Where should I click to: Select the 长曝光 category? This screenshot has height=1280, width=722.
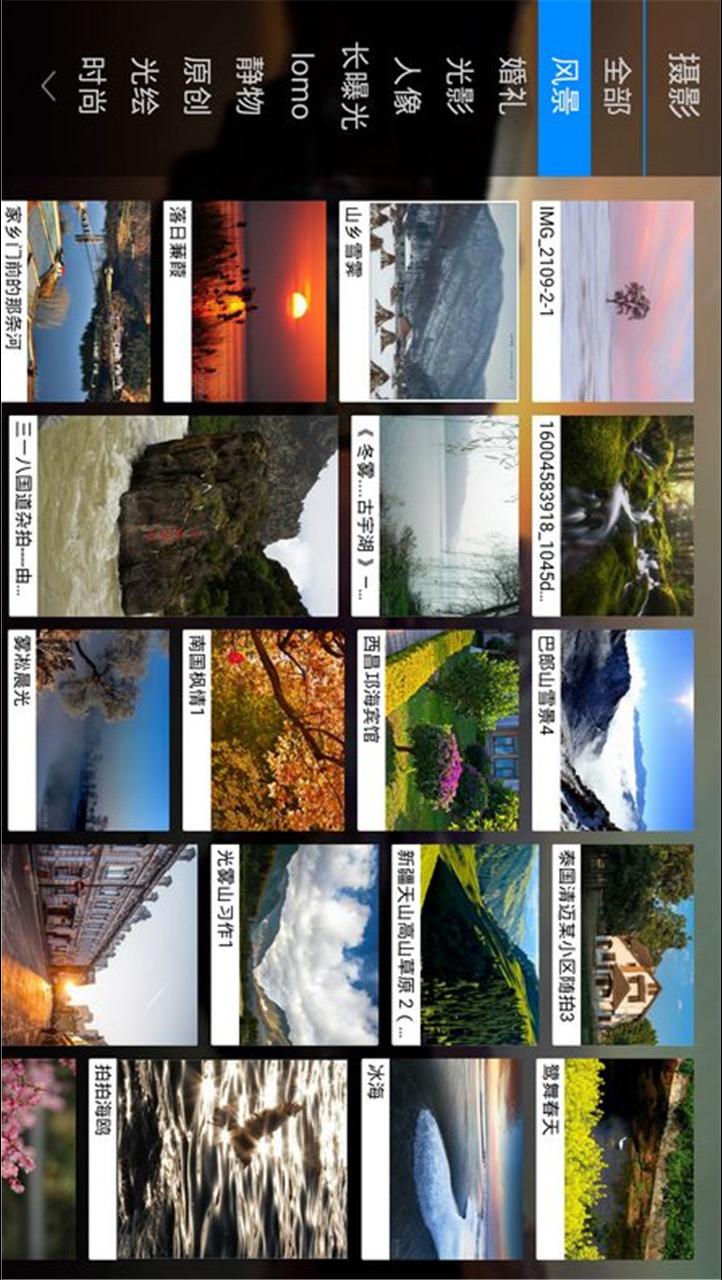(x=353, y=90)
